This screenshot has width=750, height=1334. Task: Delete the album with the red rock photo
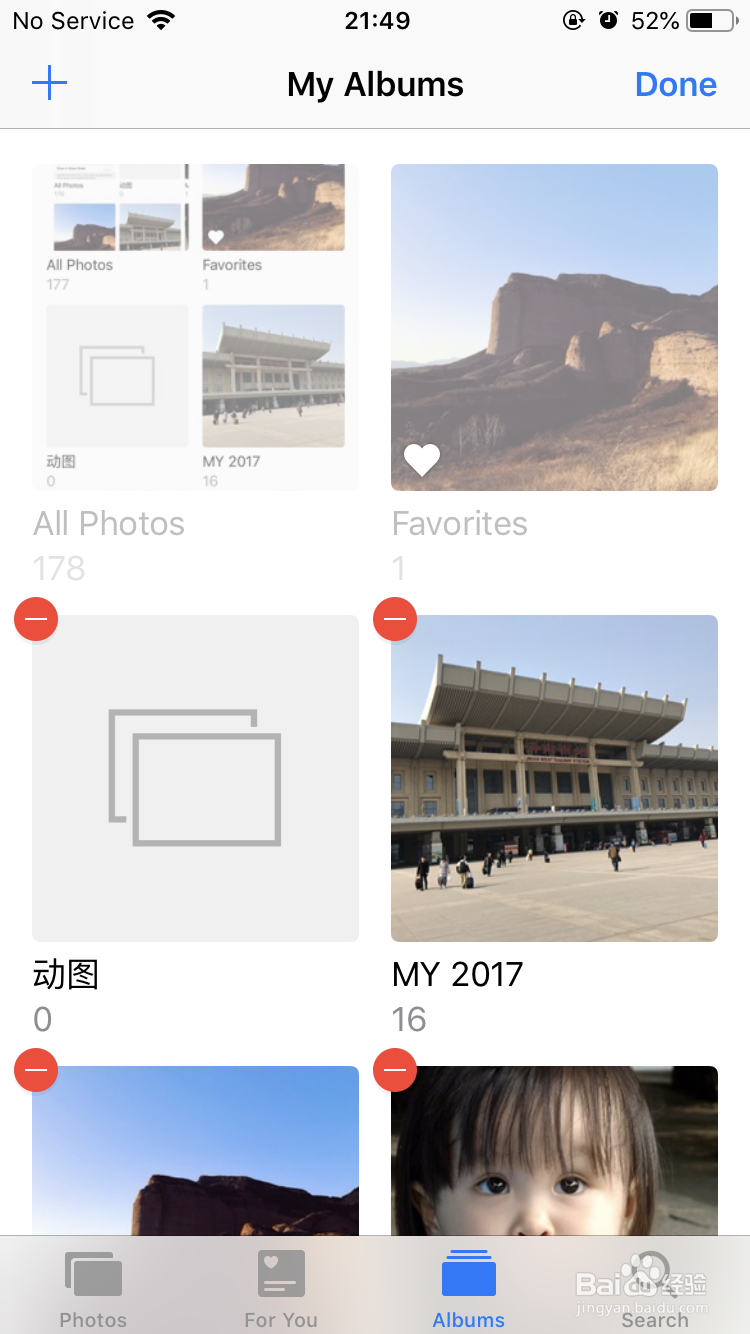pyautogui.click(x=36, y=1071)
